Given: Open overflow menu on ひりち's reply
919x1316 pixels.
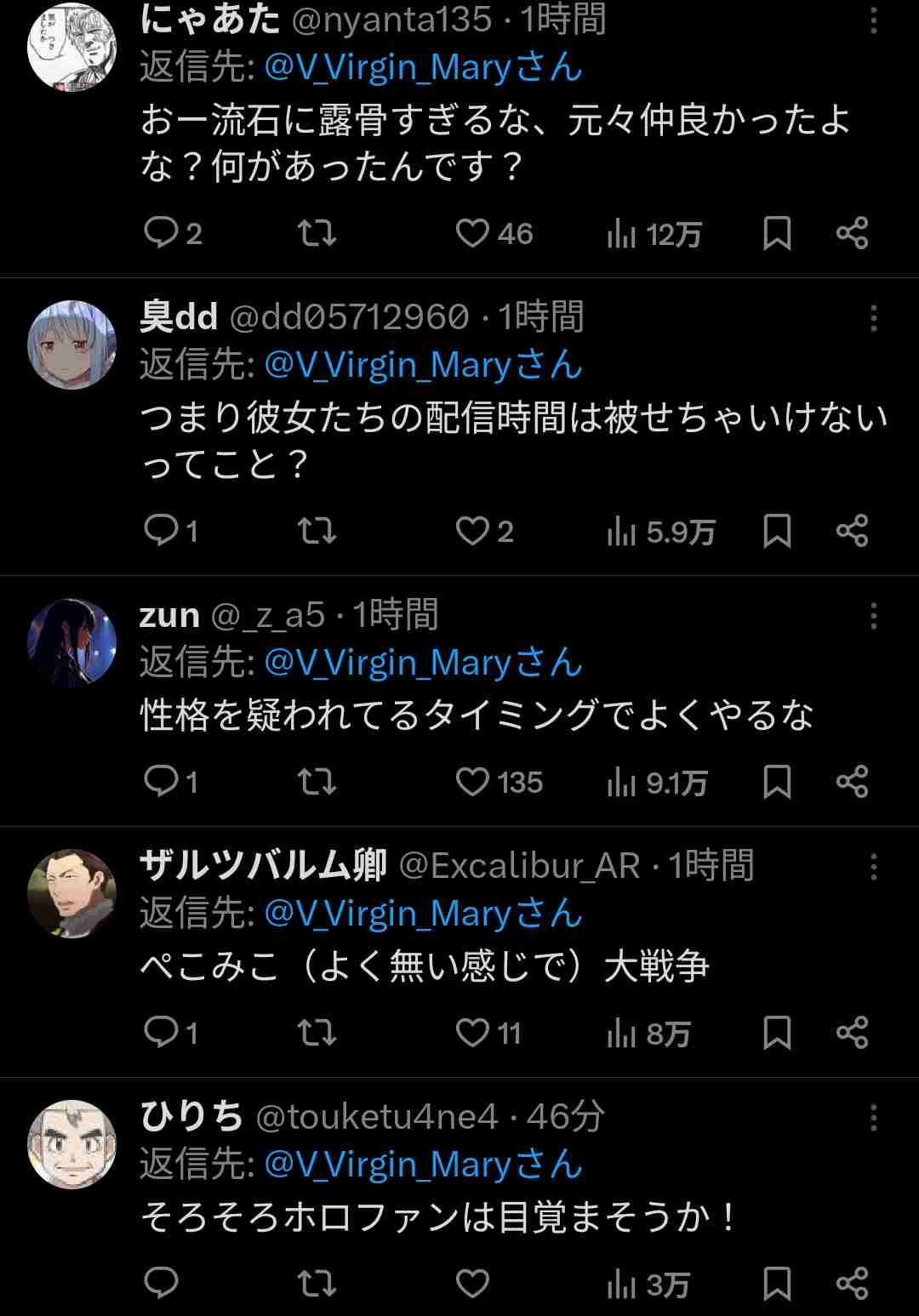Looking at the screenshot, I should 873,1118.
